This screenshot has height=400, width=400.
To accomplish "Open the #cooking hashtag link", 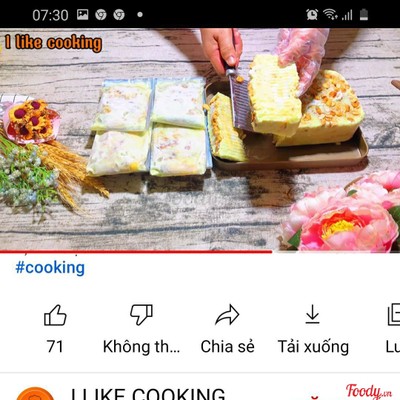I will click(50, 268).
